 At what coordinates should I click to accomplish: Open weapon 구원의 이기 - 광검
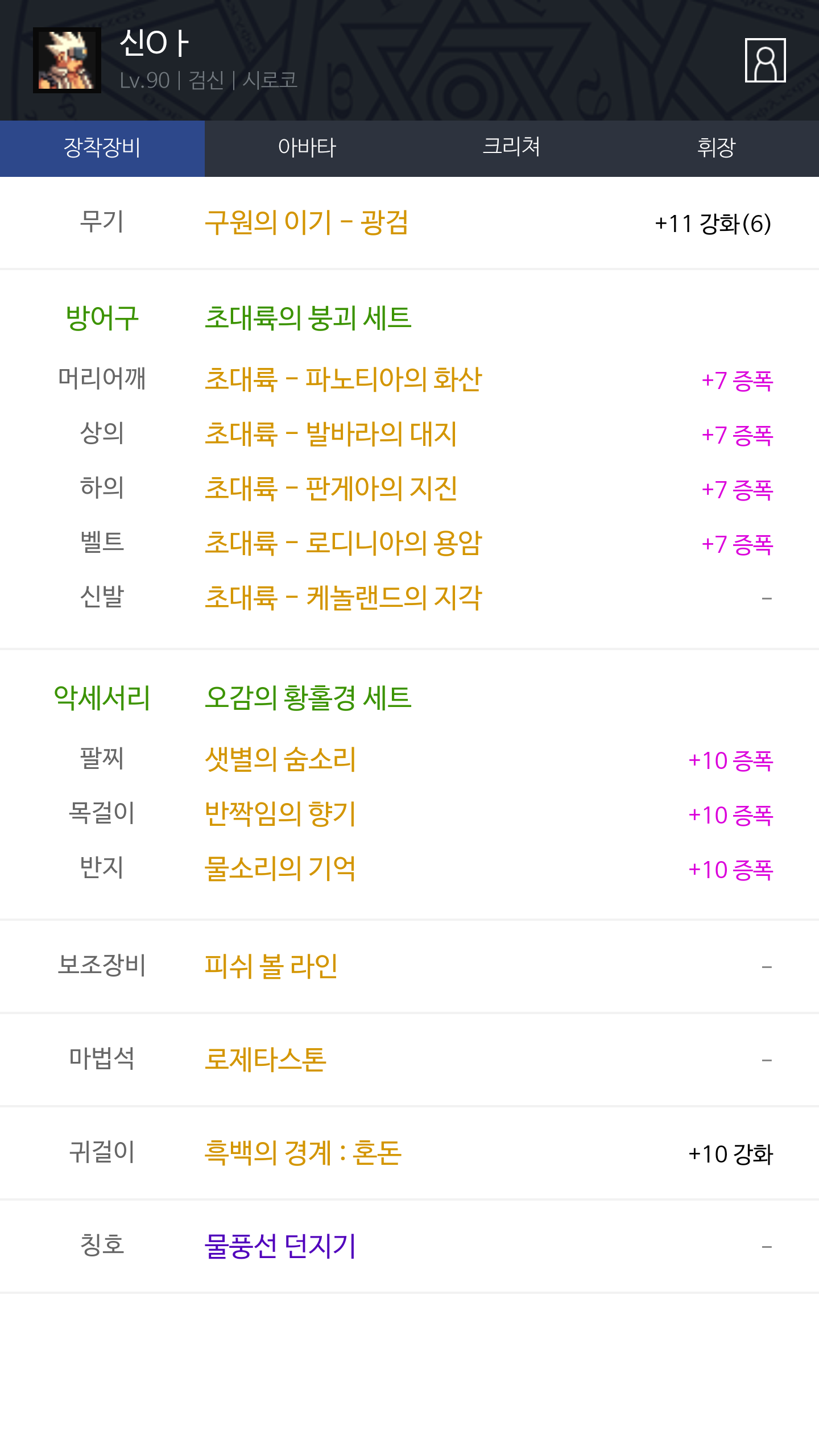pyautogui.click(x=306, y=222)
